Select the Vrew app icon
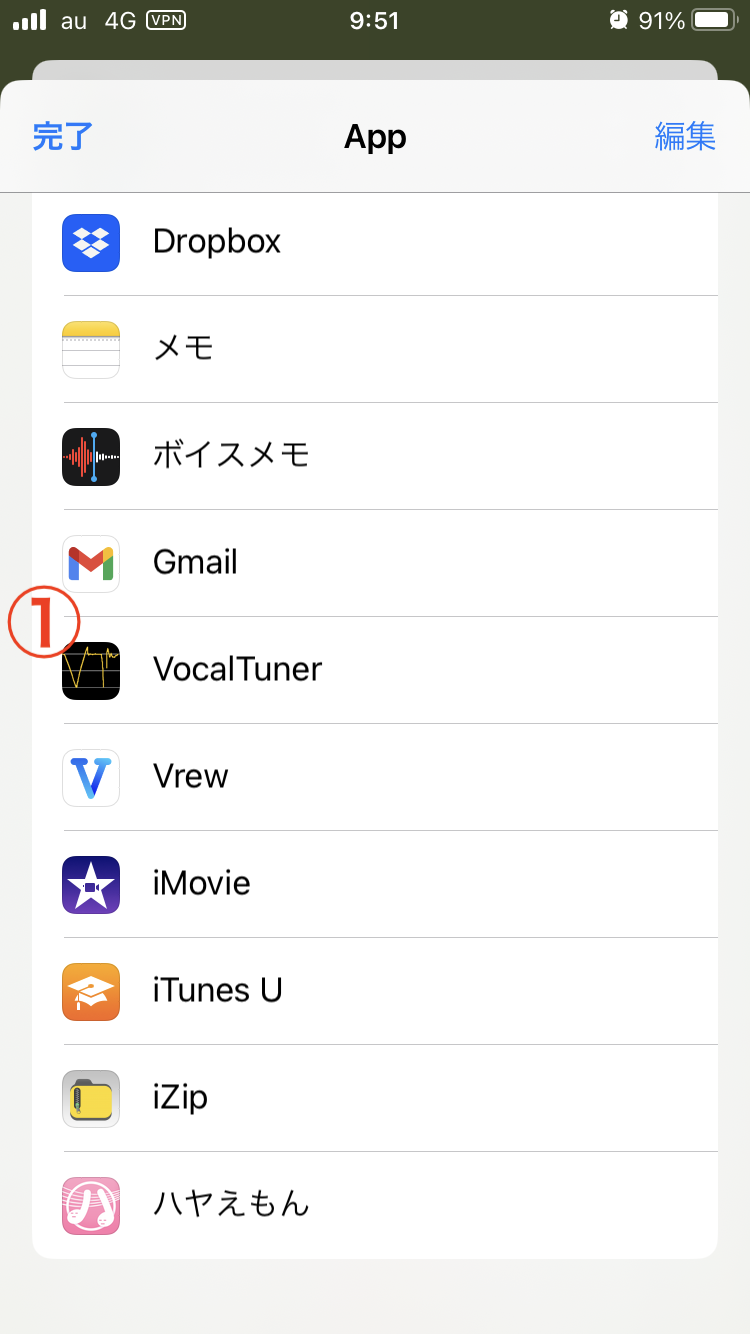This screenshot has height=1334, width=750. pyautogui.click(x=90, y=777)
